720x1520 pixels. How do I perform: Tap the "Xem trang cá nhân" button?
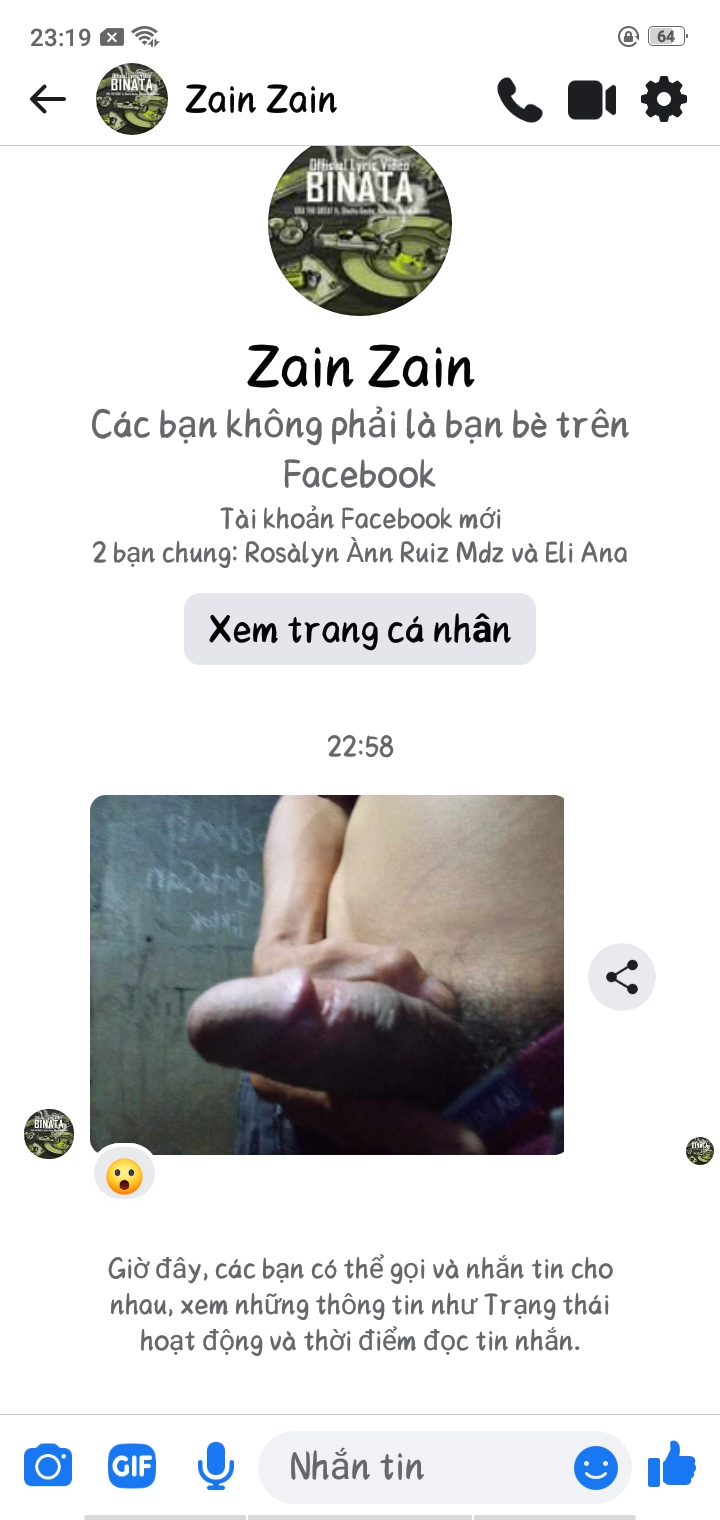pyautogui.click(x=360, y=629)
